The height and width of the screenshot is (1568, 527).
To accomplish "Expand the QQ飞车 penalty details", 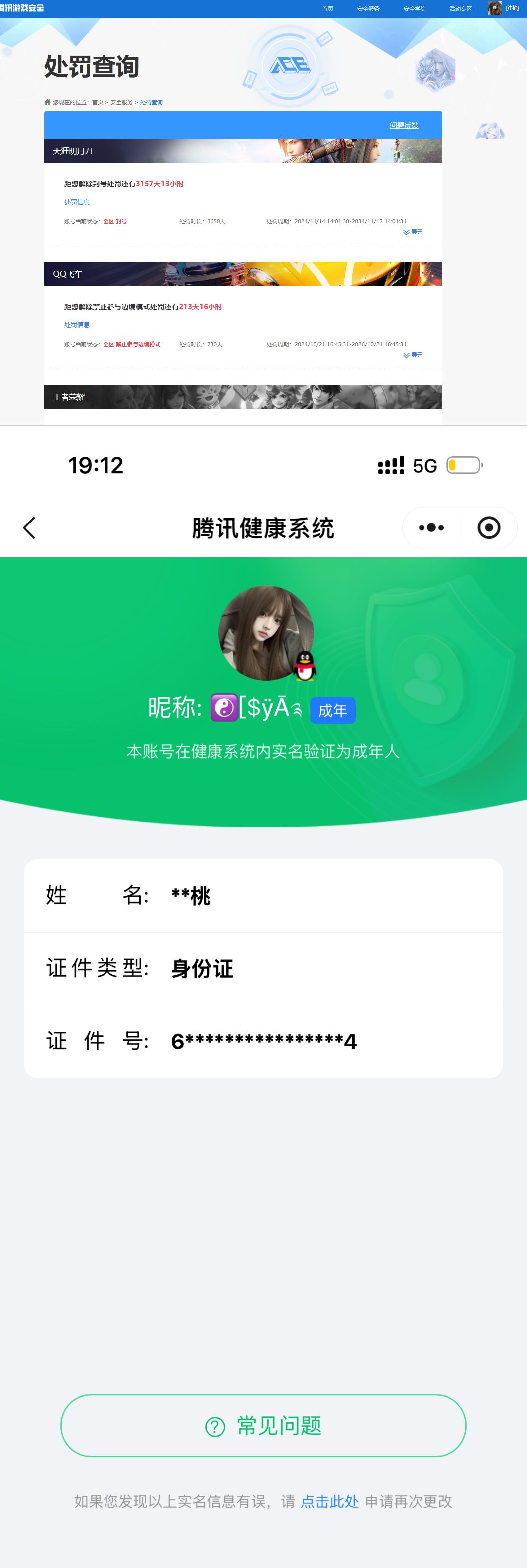I will (413, 355).
